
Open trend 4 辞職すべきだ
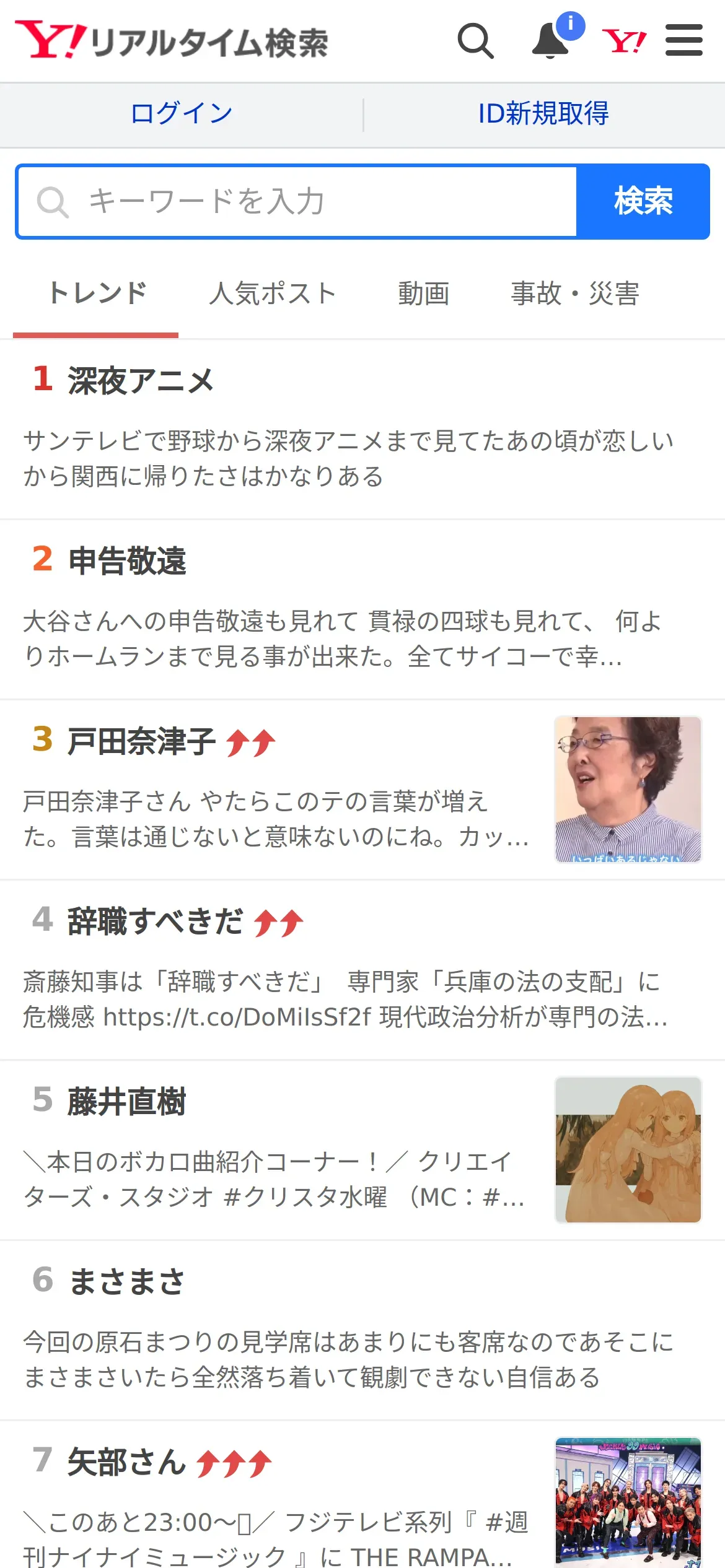362,970
